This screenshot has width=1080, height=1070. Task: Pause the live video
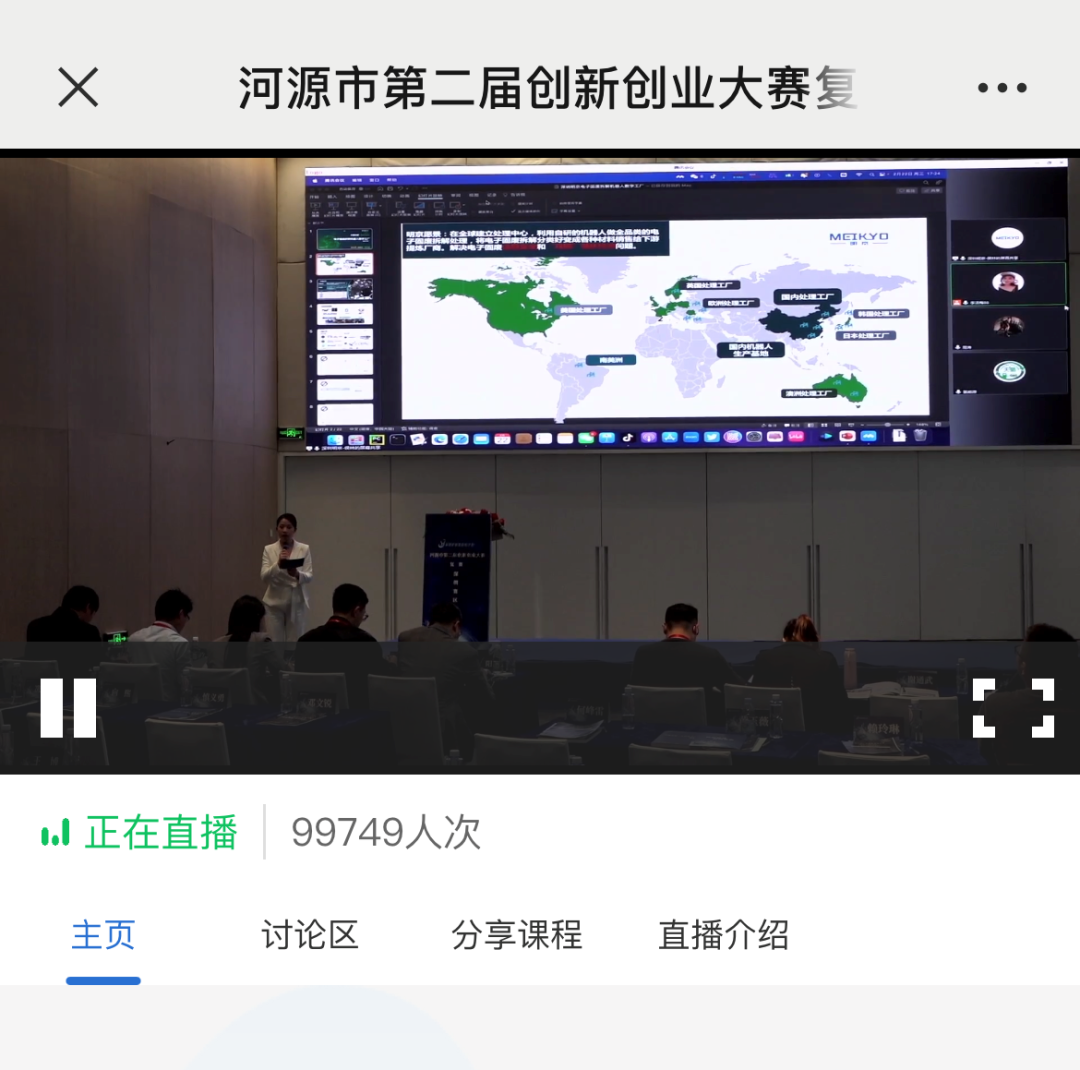tap(68, 708)
